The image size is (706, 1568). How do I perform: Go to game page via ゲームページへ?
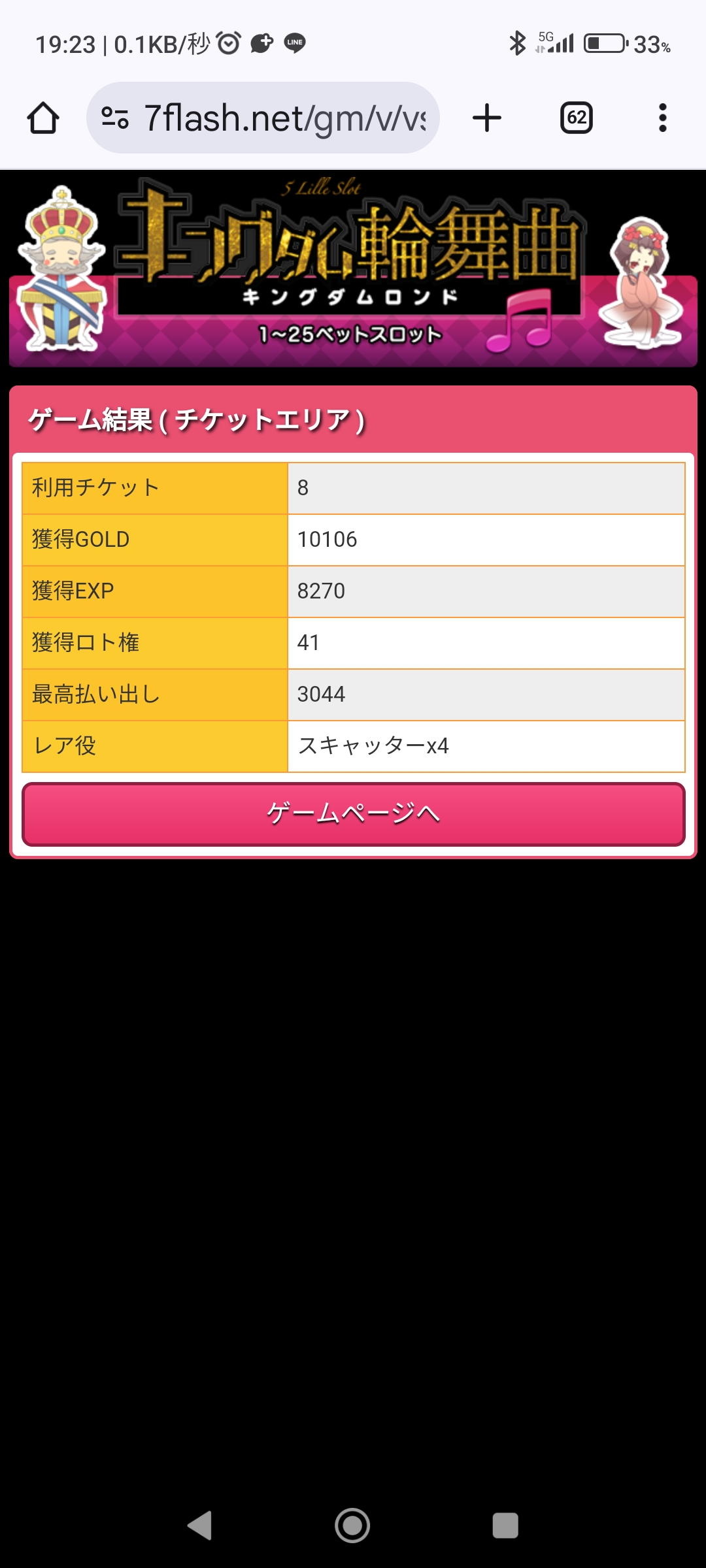point(354,814)
